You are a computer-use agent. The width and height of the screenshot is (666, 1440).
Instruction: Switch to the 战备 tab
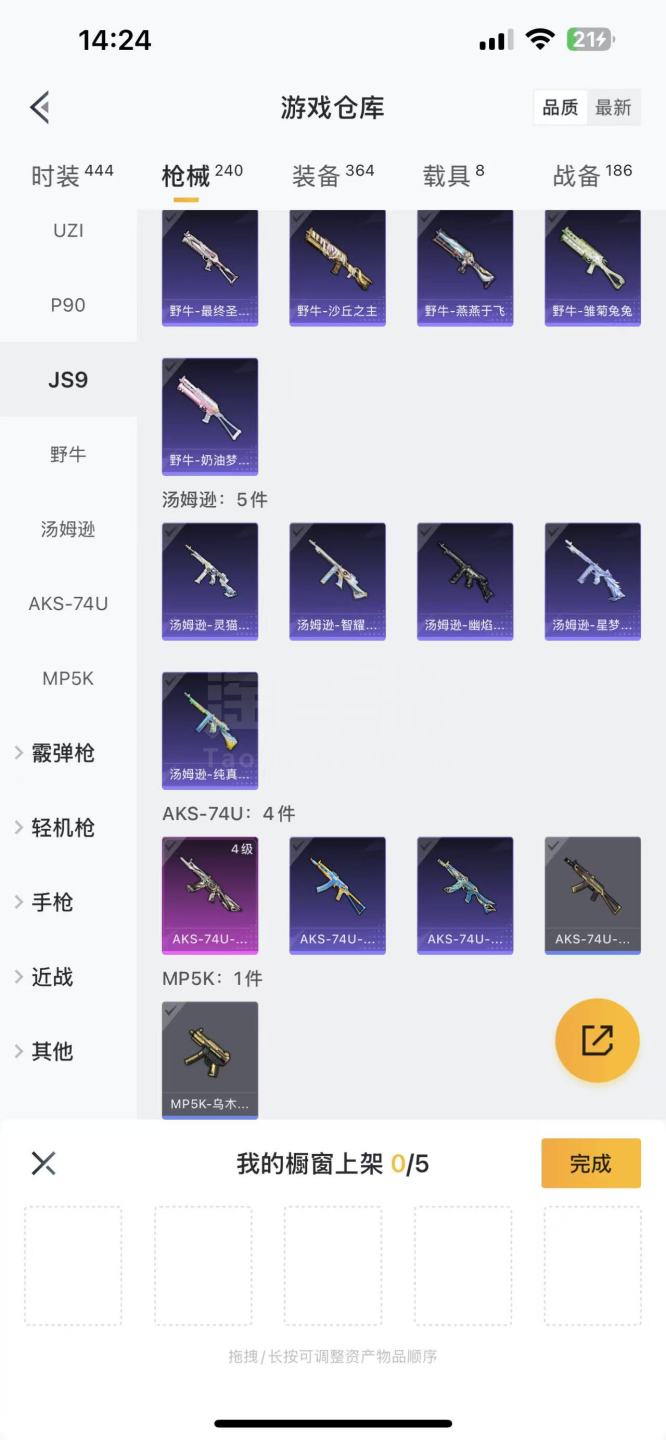(x=593, y=175)
